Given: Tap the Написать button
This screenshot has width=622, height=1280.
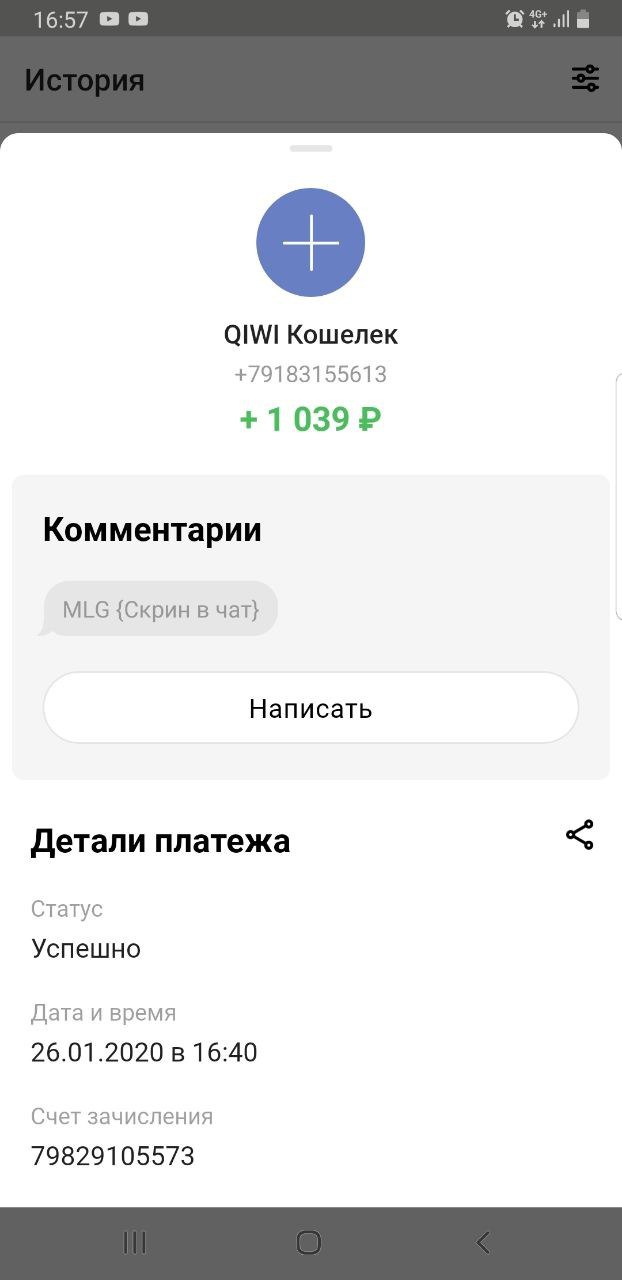Looking at the screenshot, I should [x=311, y=708].
